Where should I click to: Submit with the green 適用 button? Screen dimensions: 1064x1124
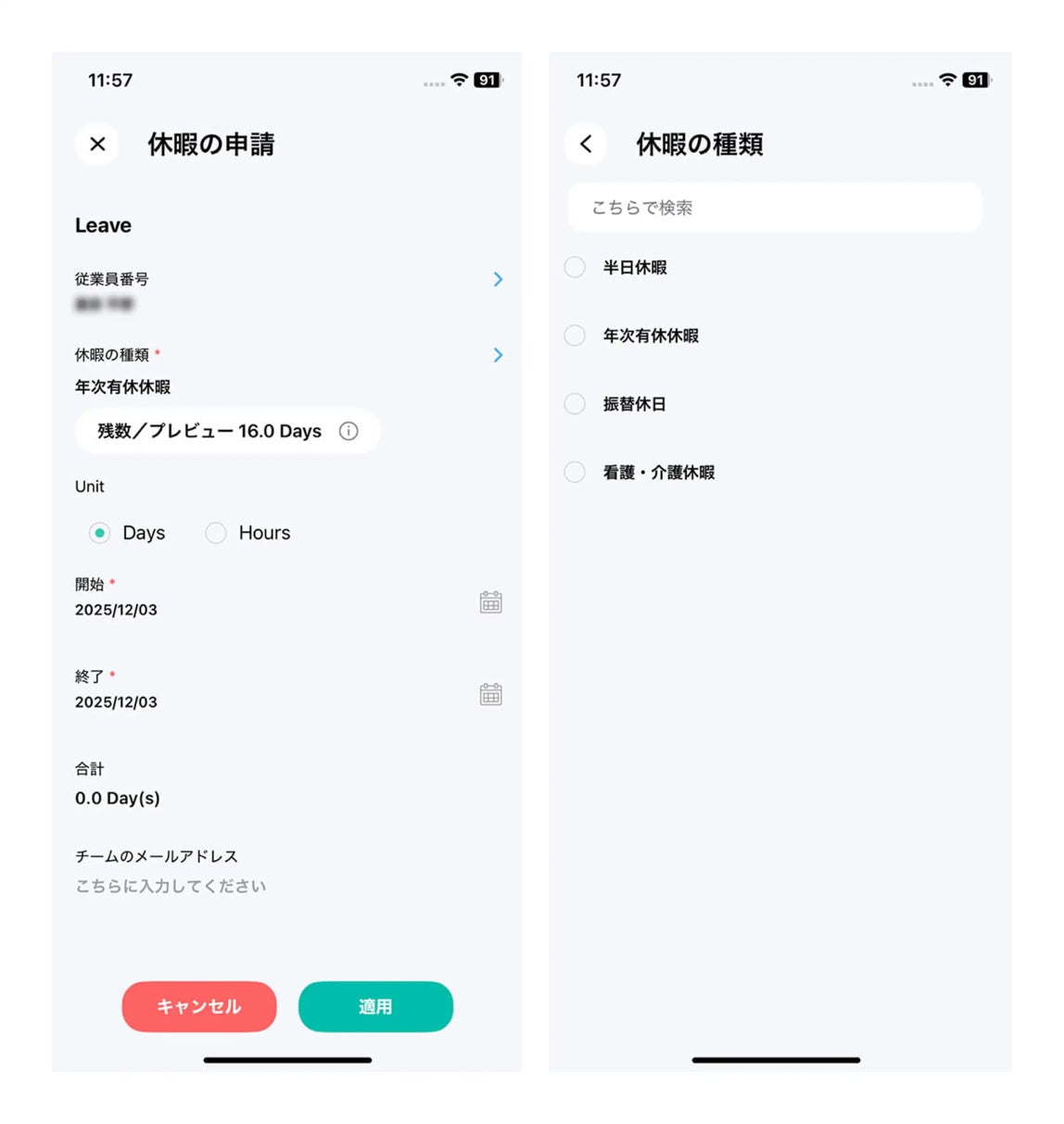click(375, 1006)
